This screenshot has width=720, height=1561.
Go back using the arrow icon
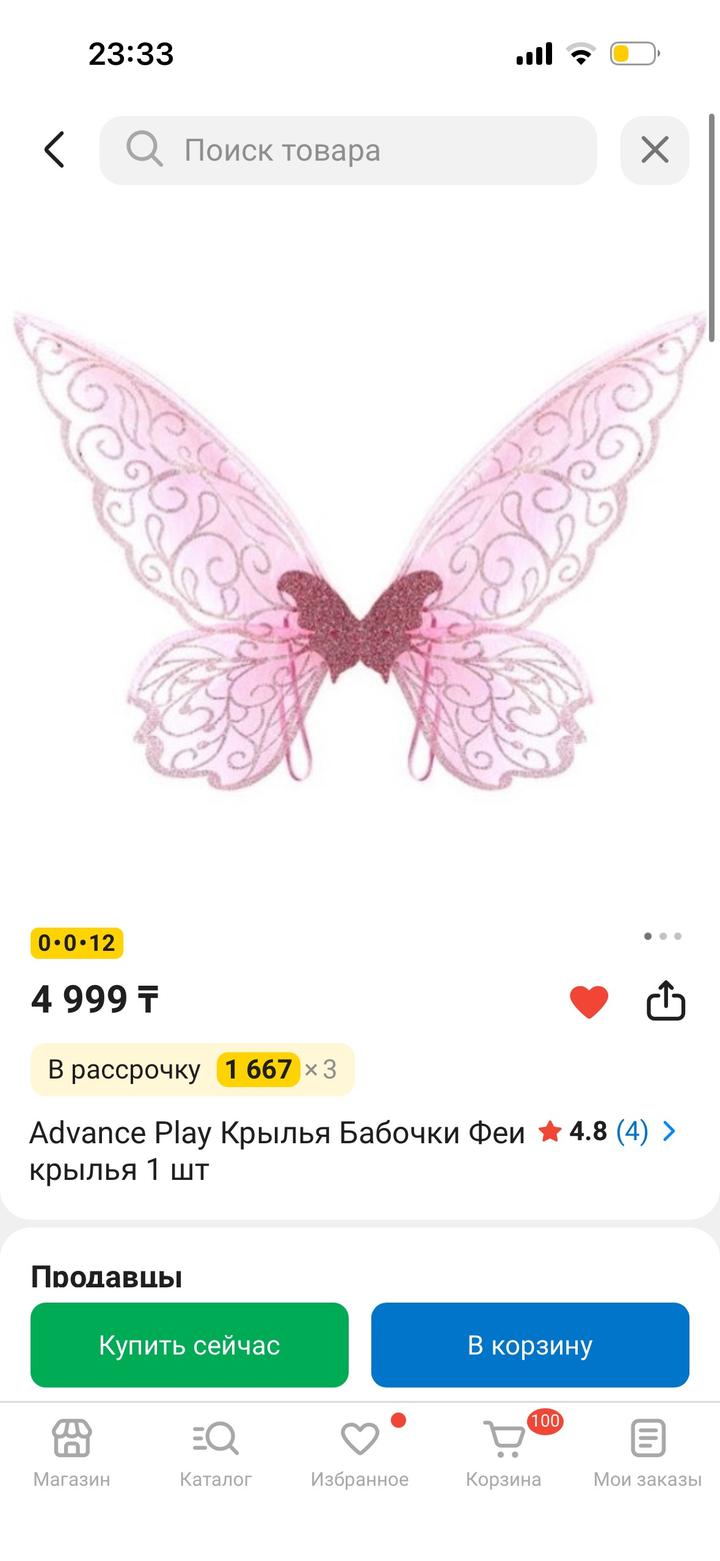click(54, 150)
